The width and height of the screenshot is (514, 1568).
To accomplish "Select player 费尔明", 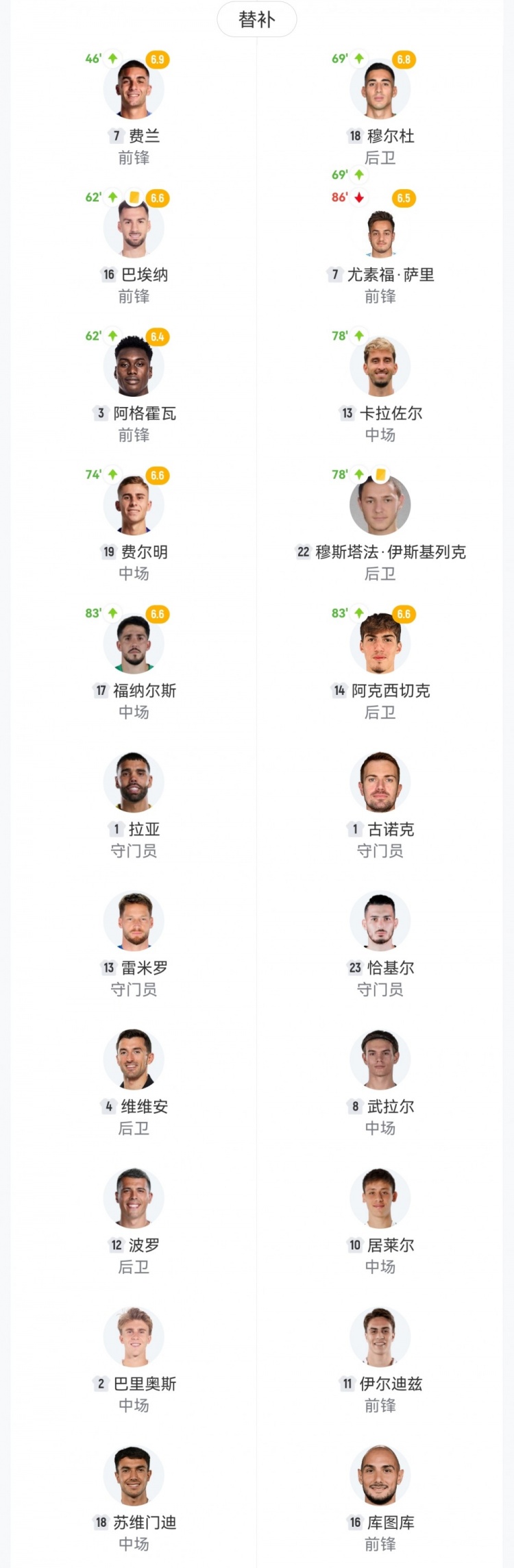I will 134,506.
